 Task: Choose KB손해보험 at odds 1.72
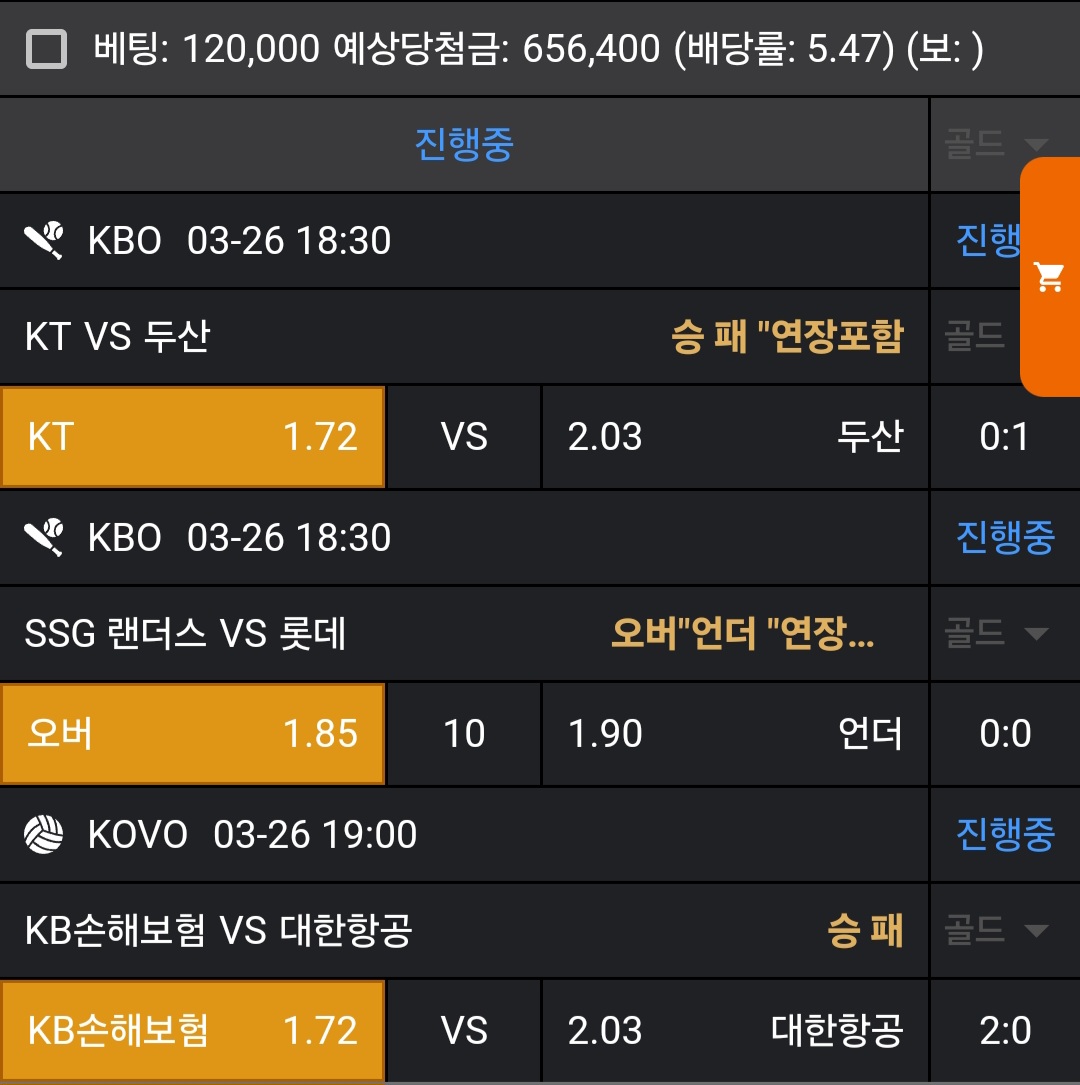click(x=192, y=1031)
